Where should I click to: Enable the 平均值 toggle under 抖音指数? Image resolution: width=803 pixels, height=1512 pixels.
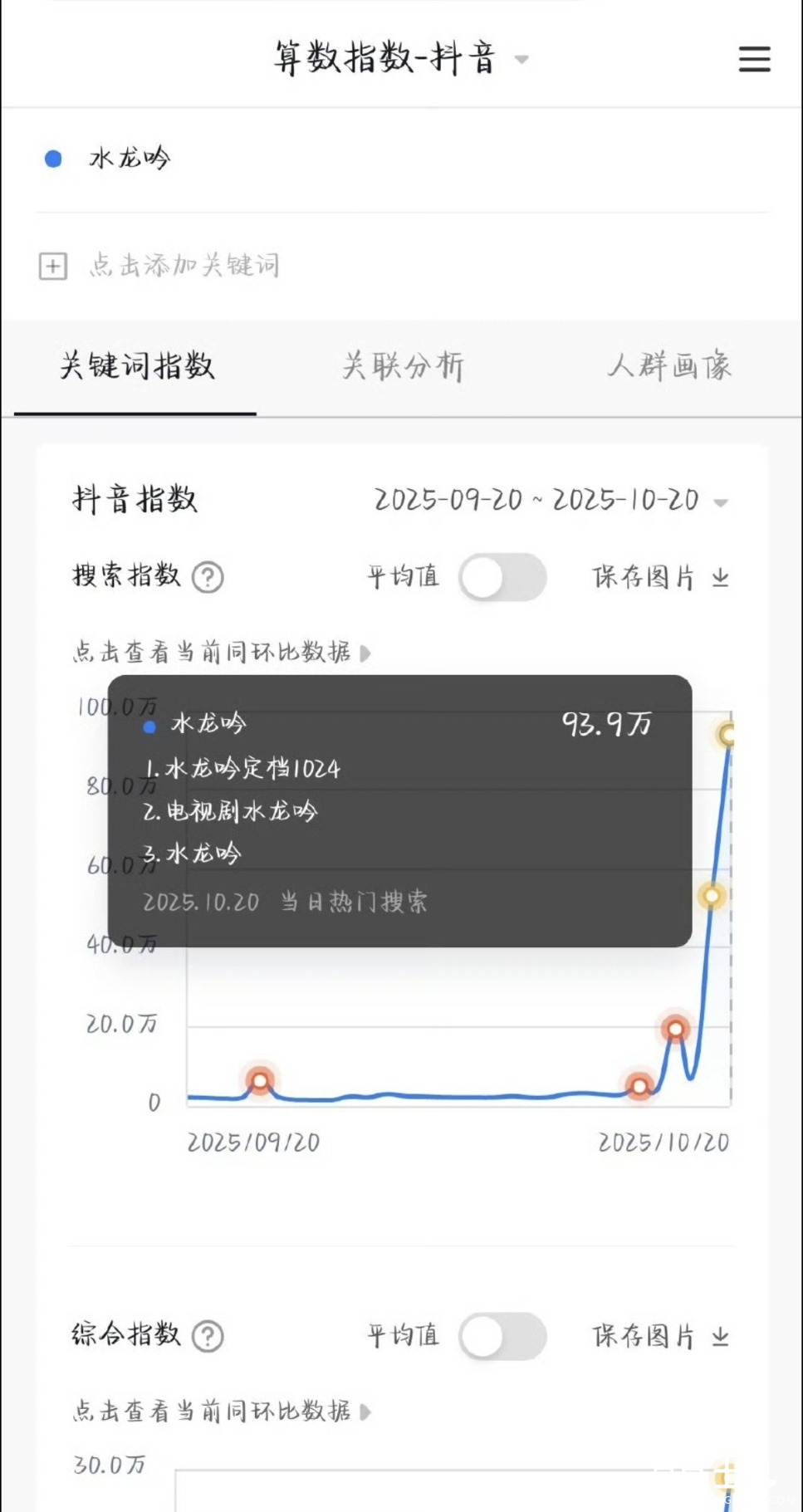click(503, 578)
